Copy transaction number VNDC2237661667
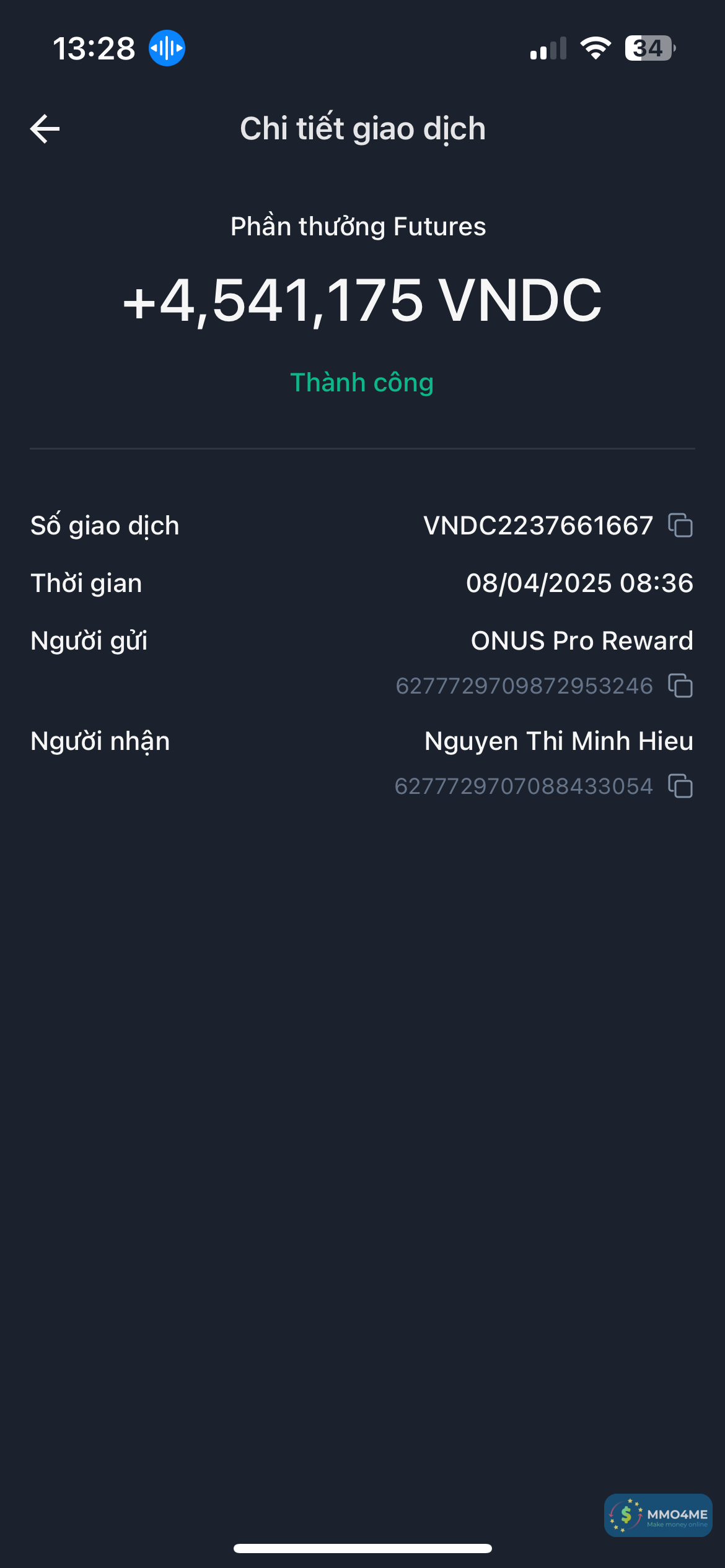The image size is (725, 1568). [x=680, y=526]
